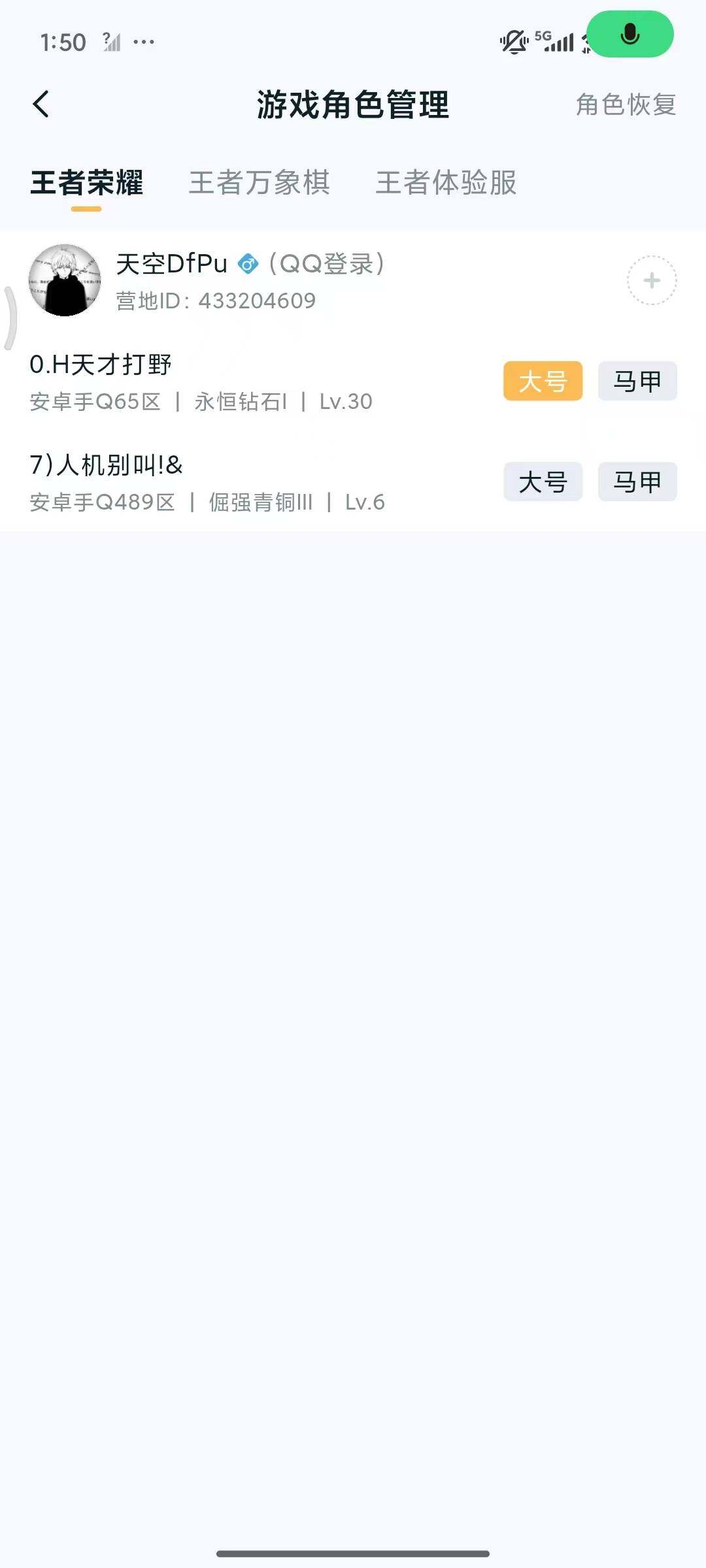Switch to the 王者体验服 tab
The height and width of the screenshot is (1568, 706).
click(x=445, y=184)
